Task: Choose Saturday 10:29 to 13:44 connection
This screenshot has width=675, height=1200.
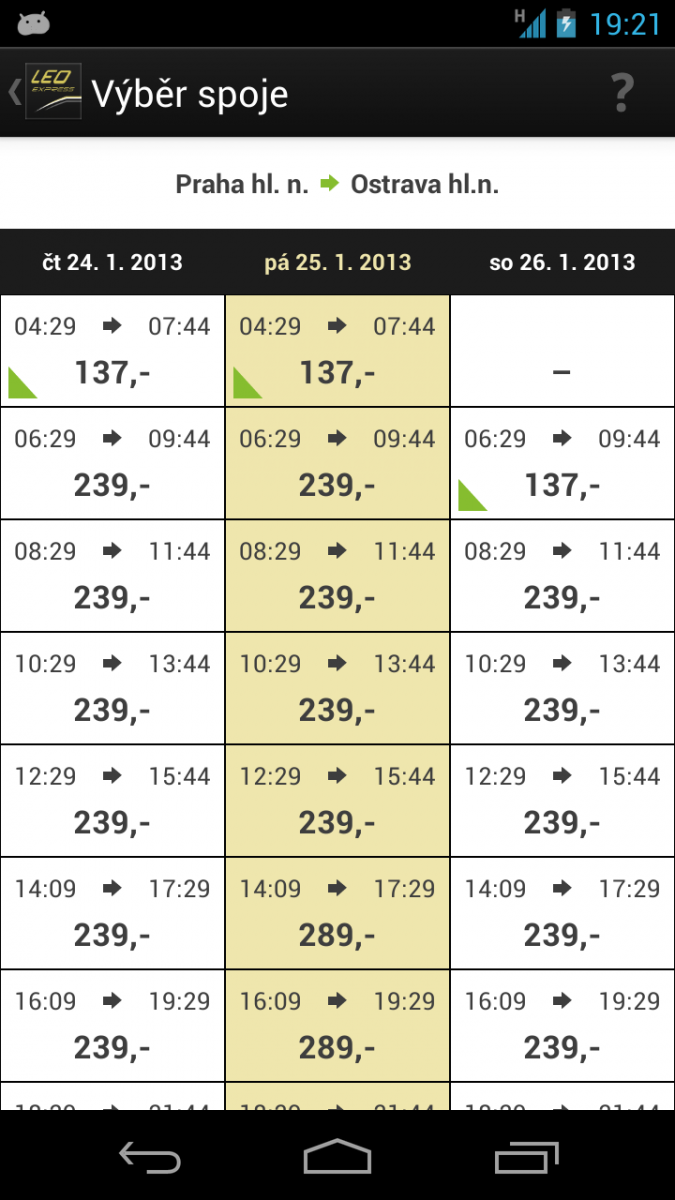Action: click(x=562, y=688)
